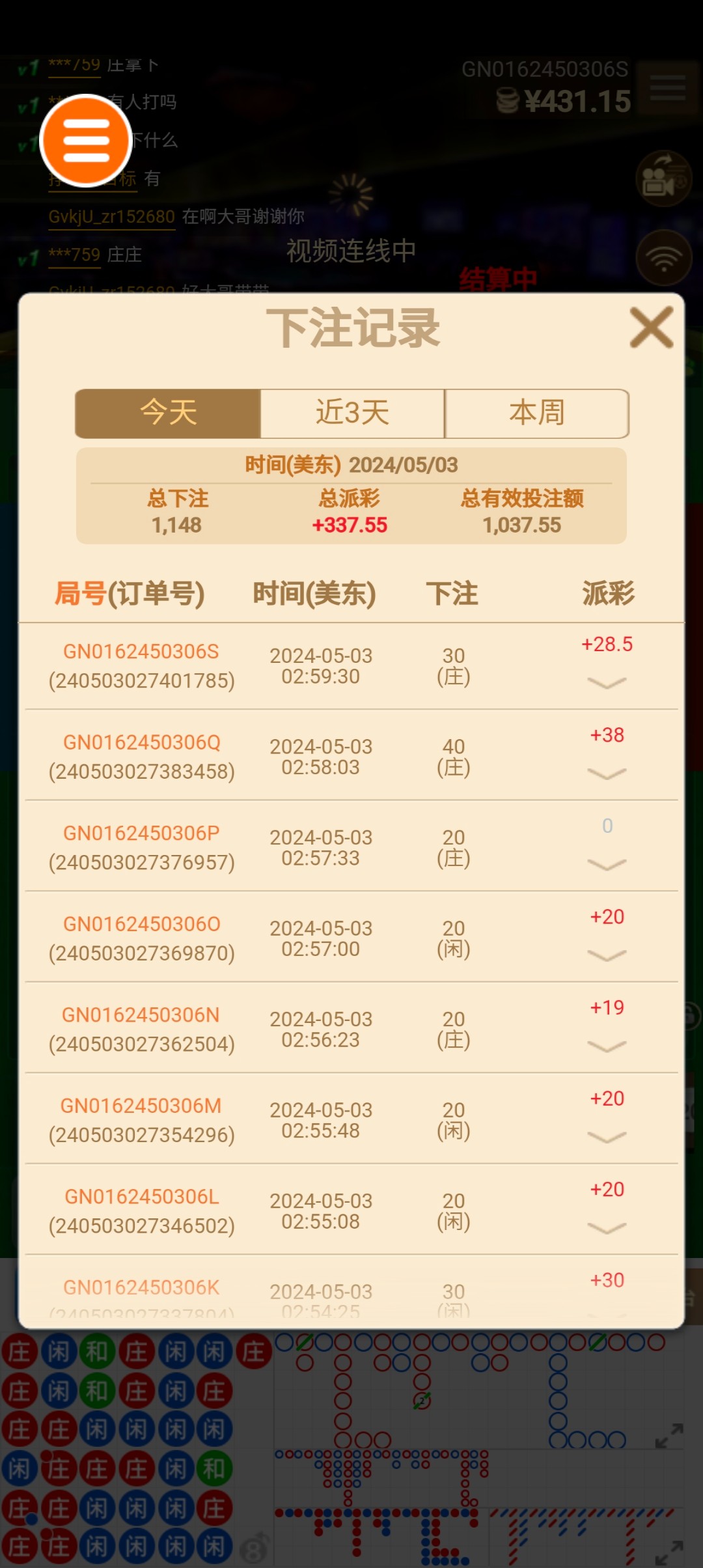This screenshot has width=703, height=1568.
Task: Expand details for bet GN0162450306S
Action: coord(606,682)
